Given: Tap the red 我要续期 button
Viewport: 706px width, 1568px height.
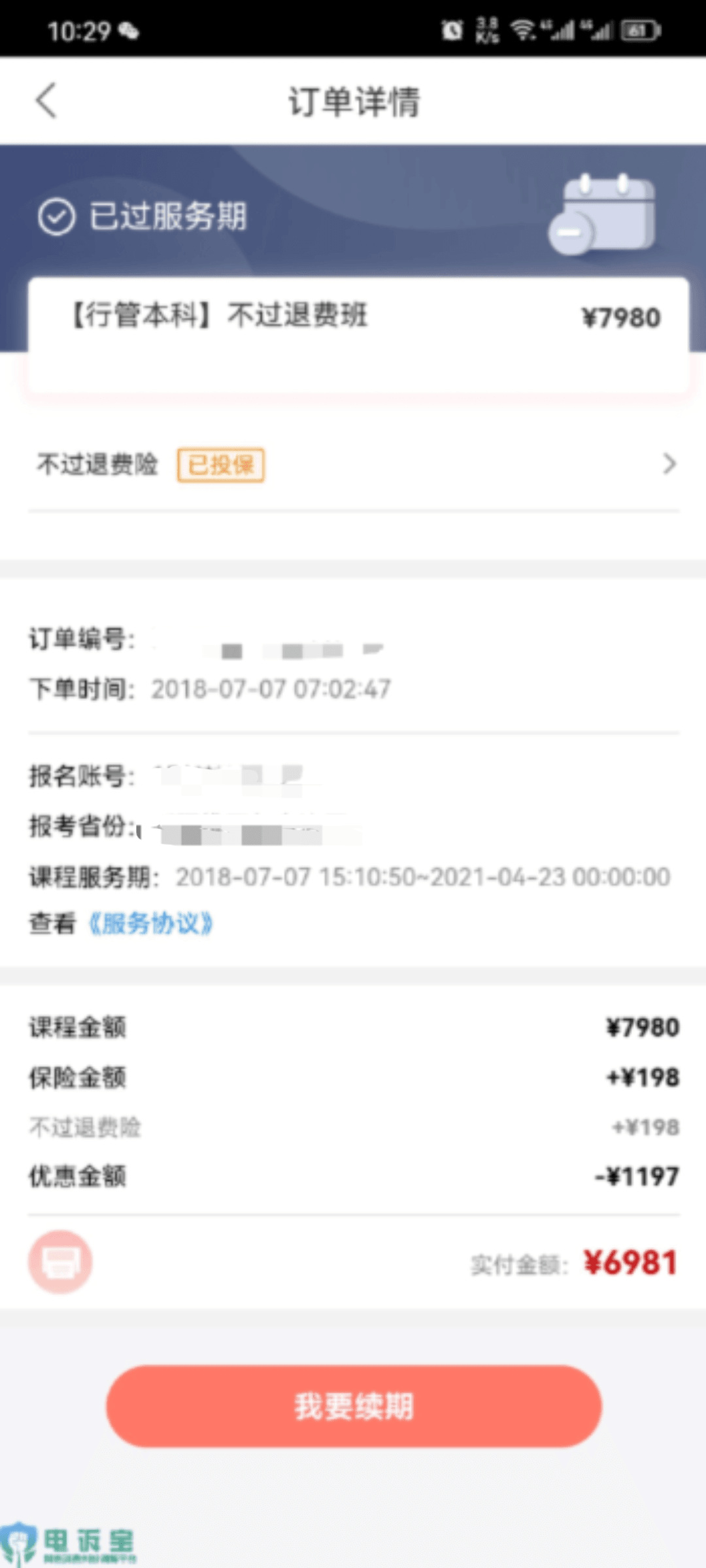Looking at the screenshot, I should [x=353, y=1406].
